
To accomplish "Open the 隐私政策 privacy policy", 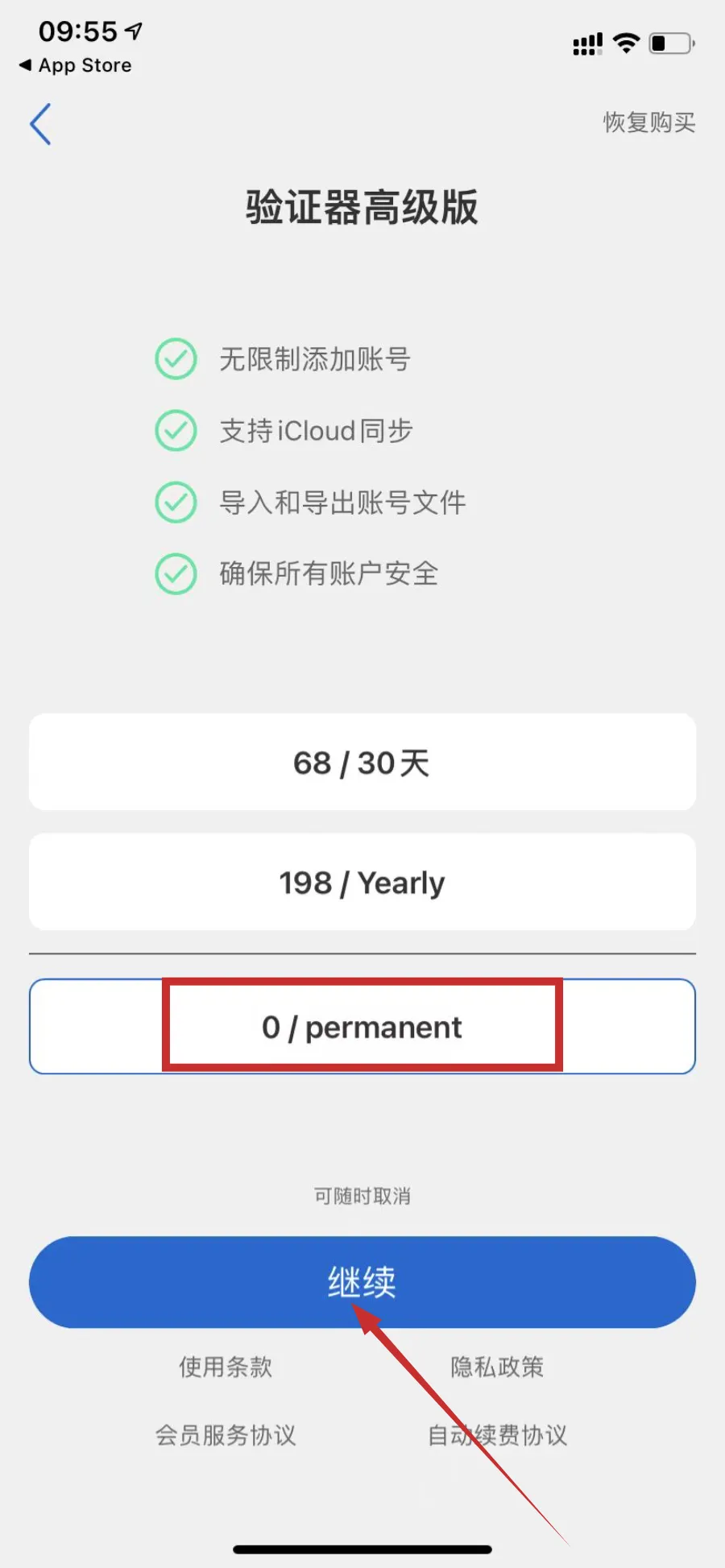I will click(x=497, y=1367).
